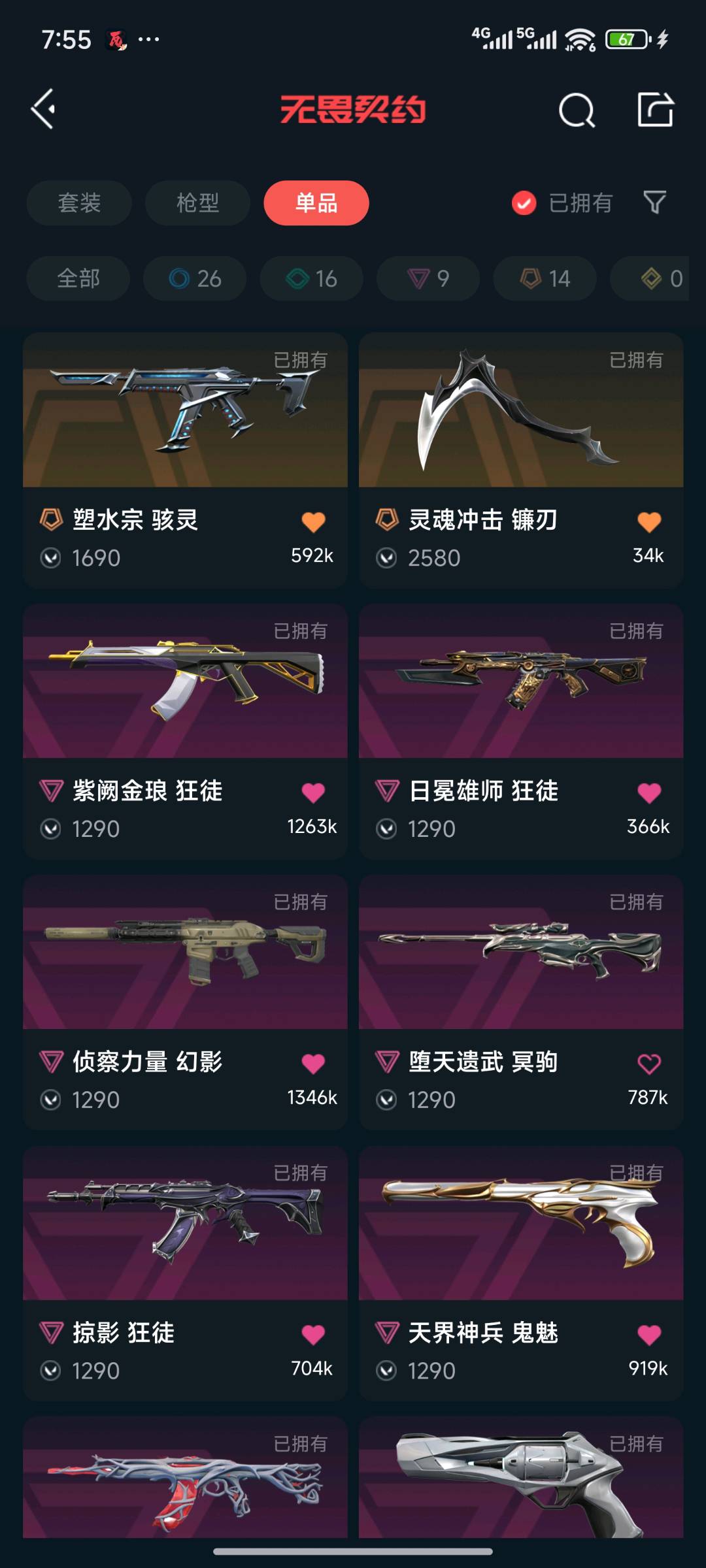Filter by the green rarity chip showing 16
Viewport: 706px width, 1568px height.
click(x=311, y=279)
